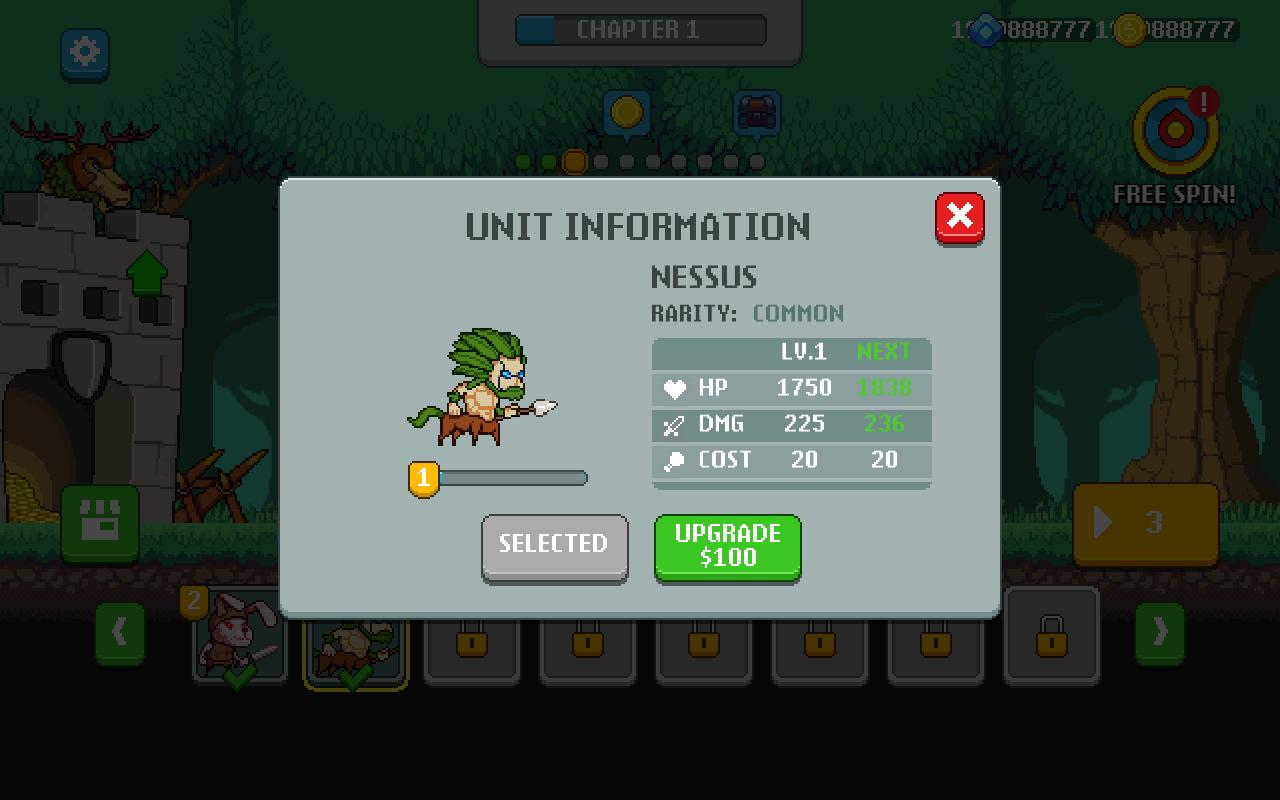Go to the next units page

[1160, 632]
